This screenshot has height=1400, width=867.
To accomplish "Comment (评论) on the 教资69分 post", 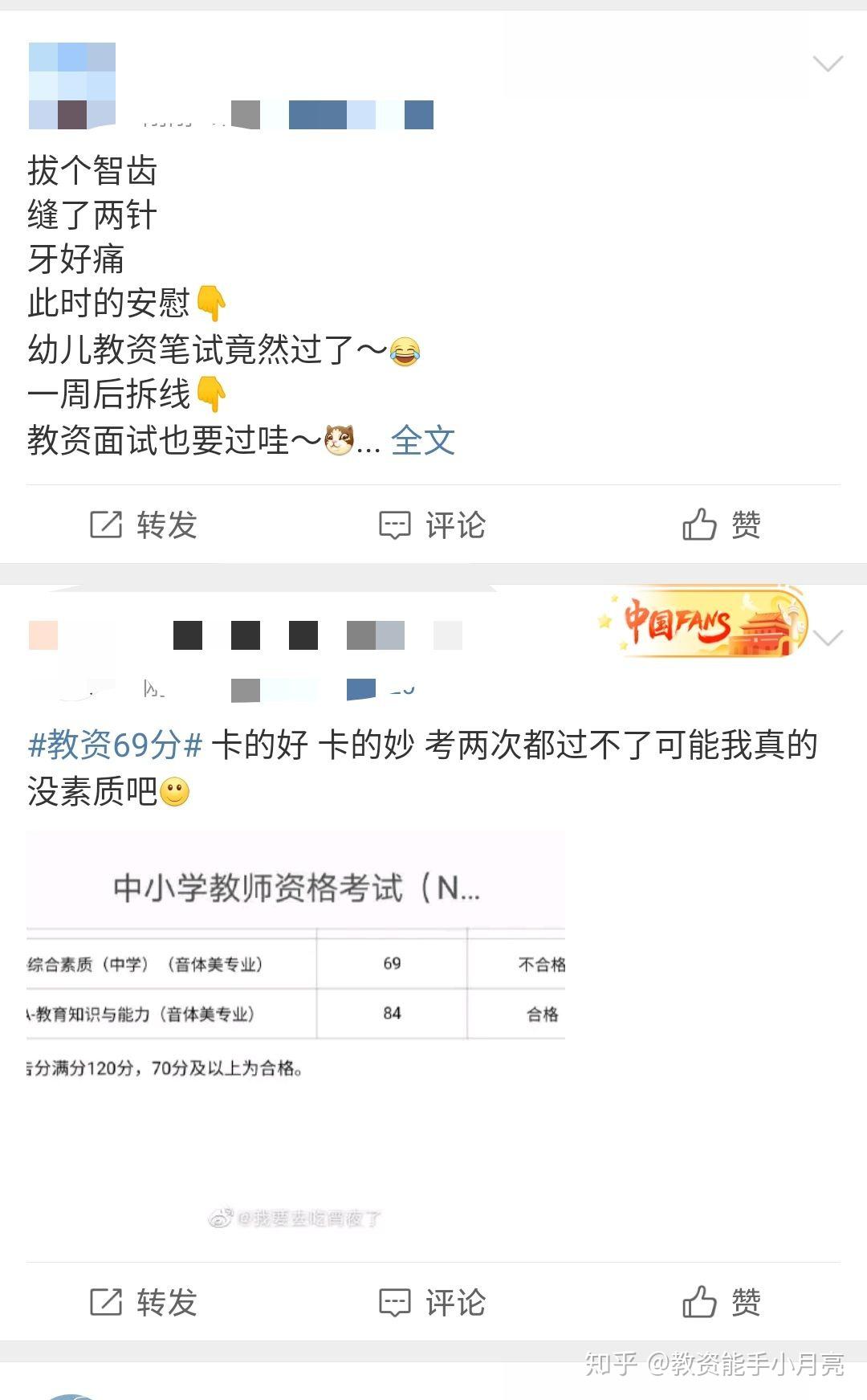I will click(x=433, y=1302).
